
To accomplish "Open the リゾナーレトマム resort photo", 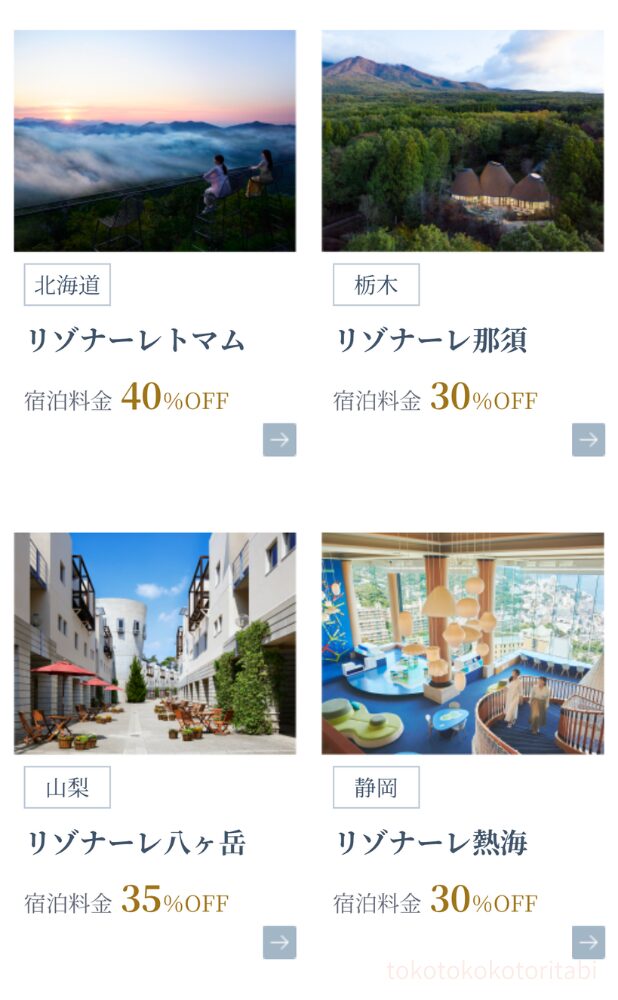I will click(155, 140).
